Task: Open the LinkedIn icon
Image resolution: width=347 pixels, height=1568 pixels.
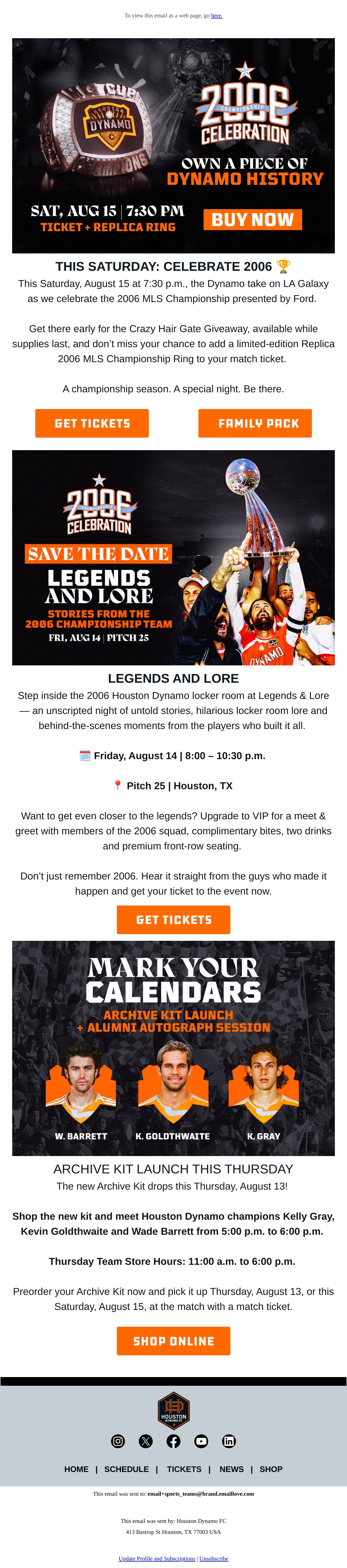Action: click(x=229, y=1441)
